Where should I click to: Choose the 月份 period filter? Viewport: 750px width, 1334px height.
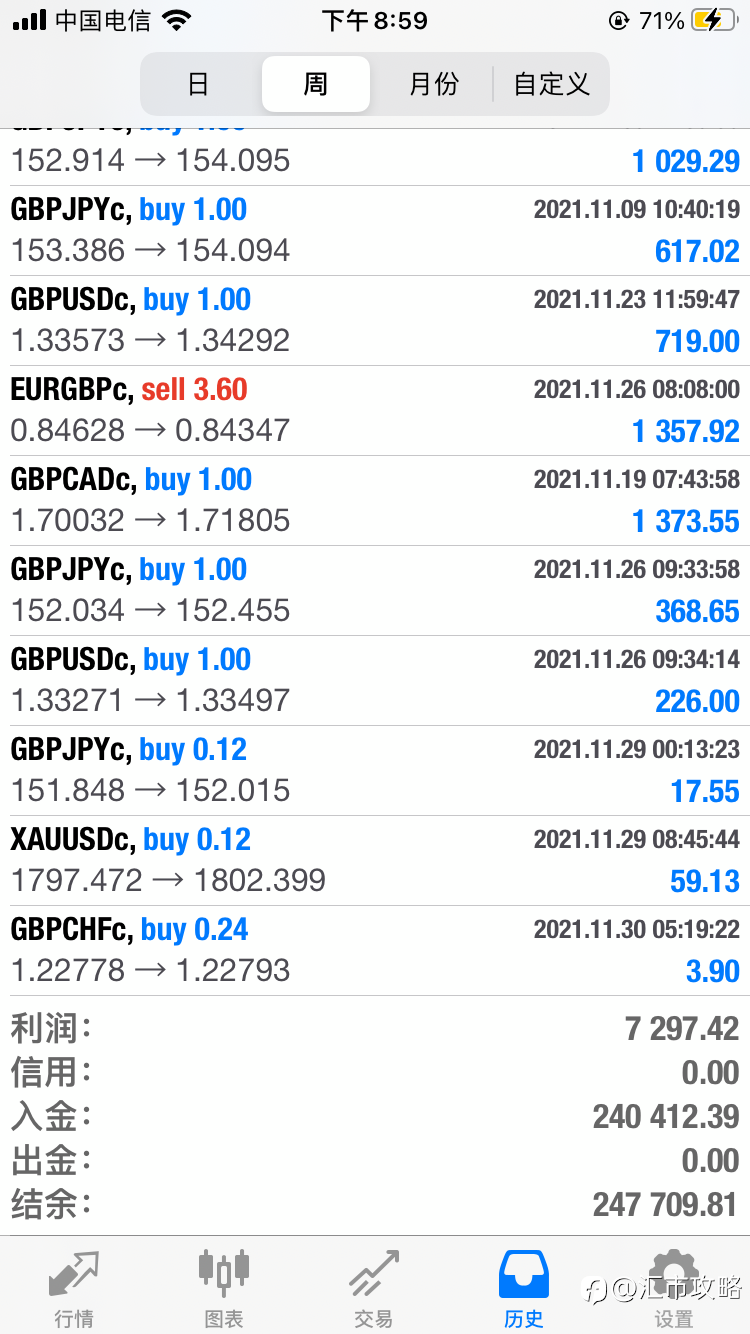click(x=433, y=84)
